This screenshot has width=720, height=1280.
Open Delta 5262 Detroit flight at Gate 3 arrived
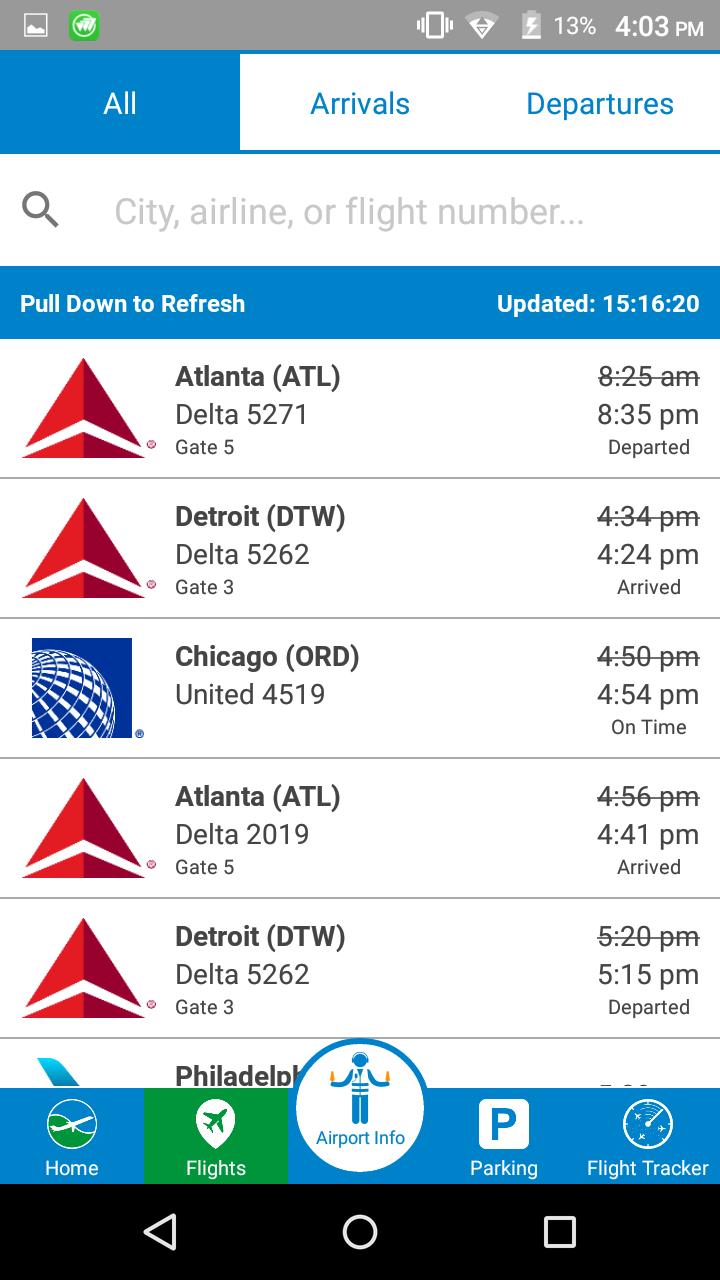click(x=360, y=549)
